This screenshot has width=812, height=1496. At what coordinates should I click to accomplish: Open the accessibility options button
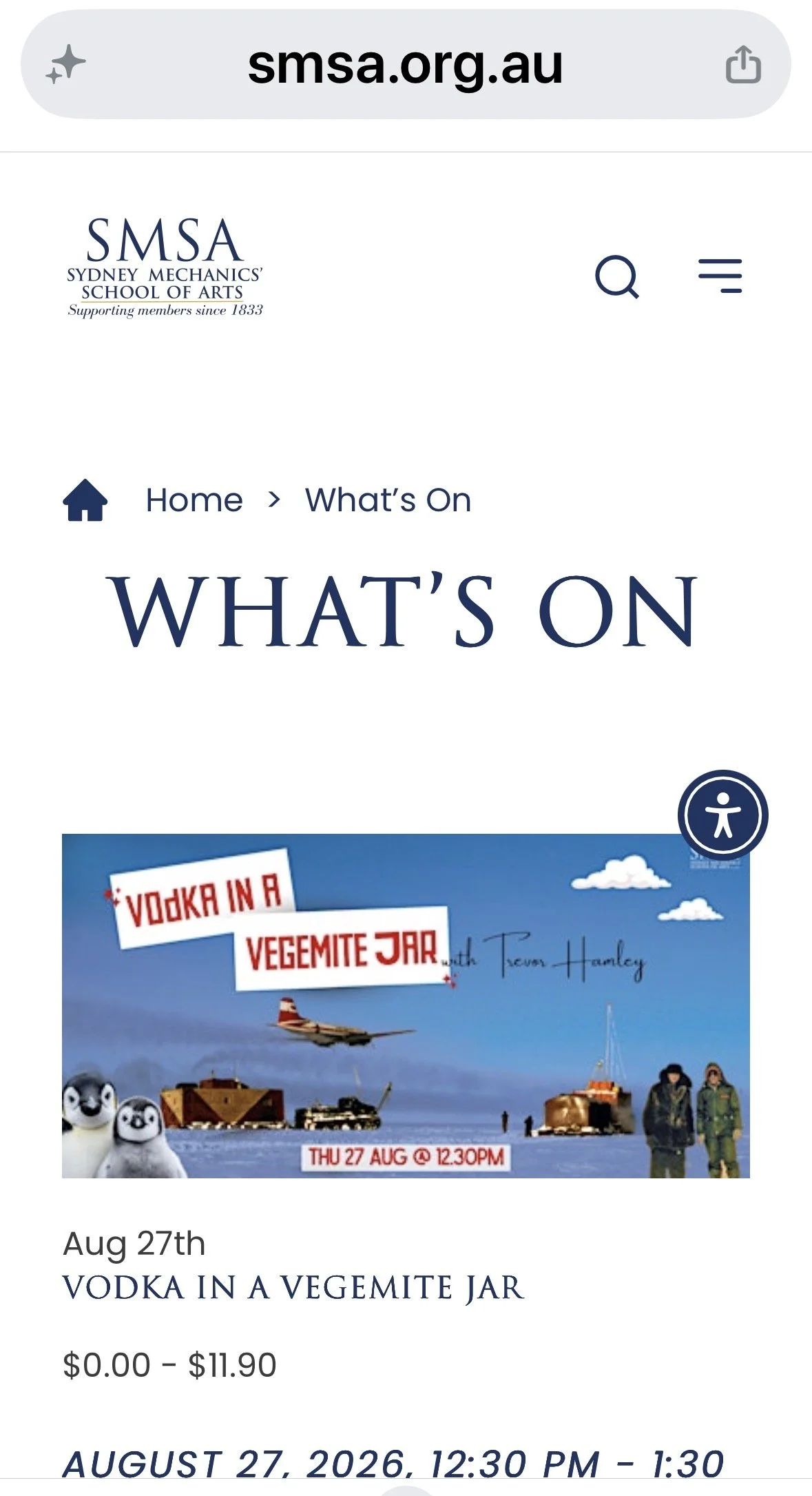click(722, 815)
